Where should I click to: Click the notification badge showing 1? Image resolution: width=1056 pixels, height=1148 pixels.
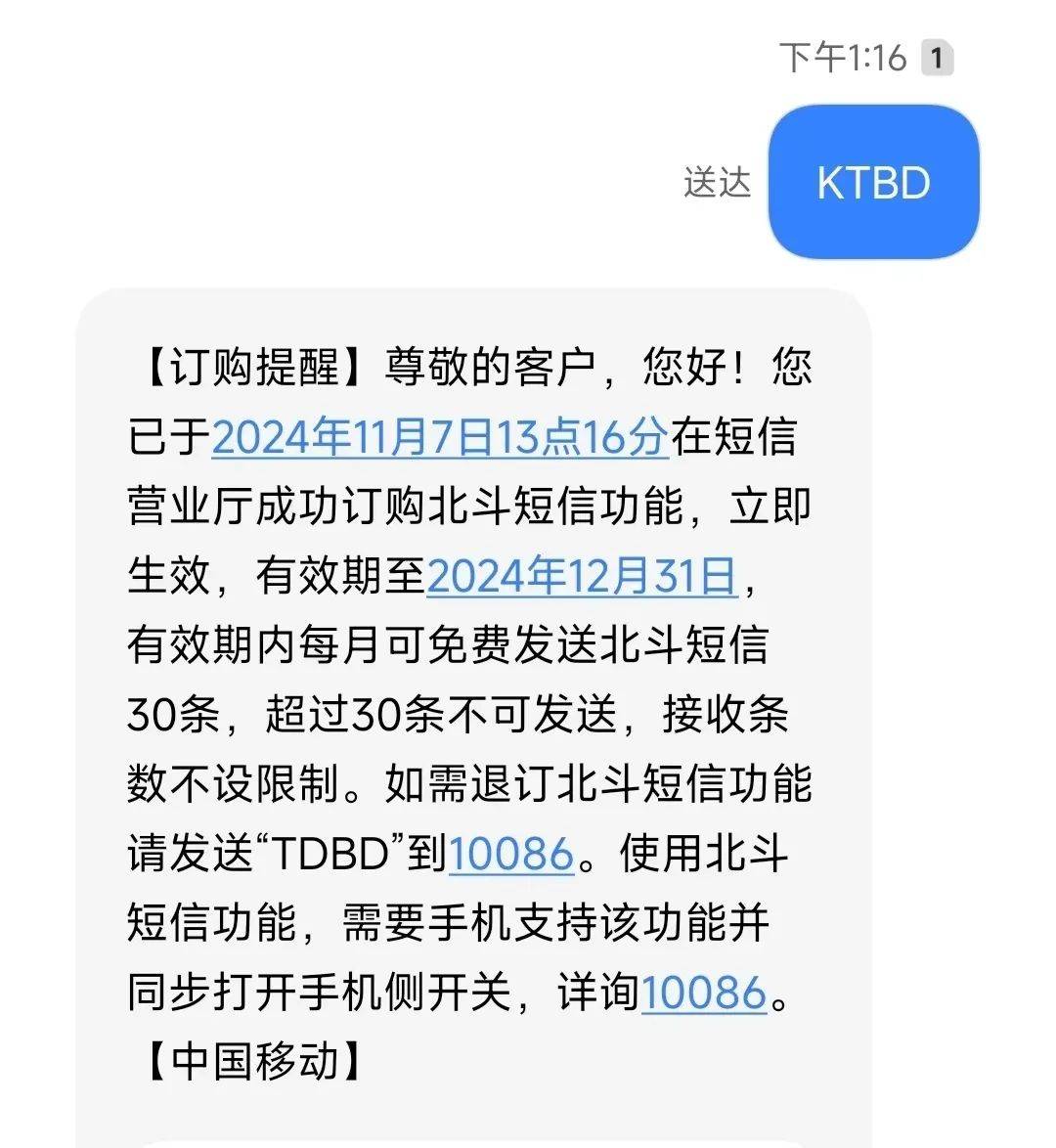point(937,59)
